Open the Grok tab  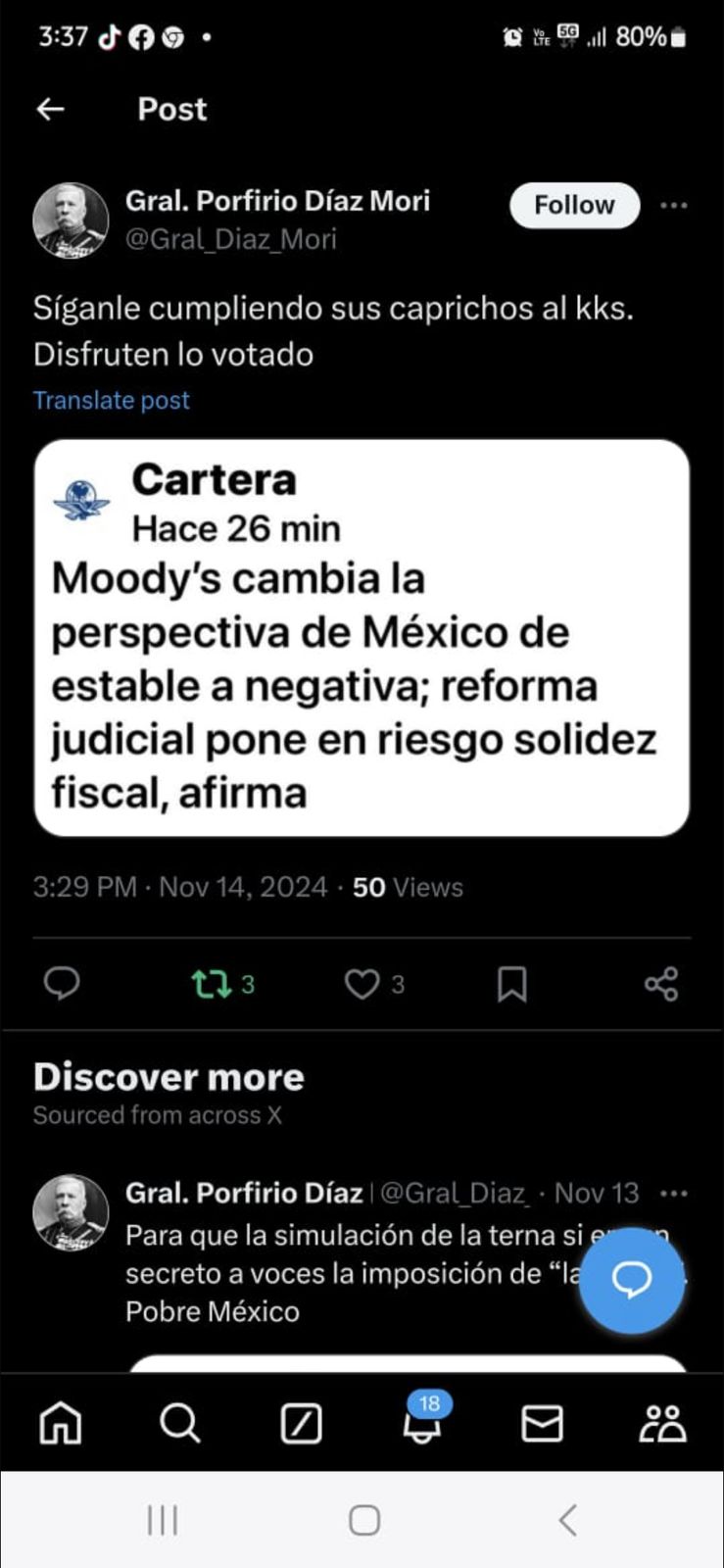(x=301, y=1423)
